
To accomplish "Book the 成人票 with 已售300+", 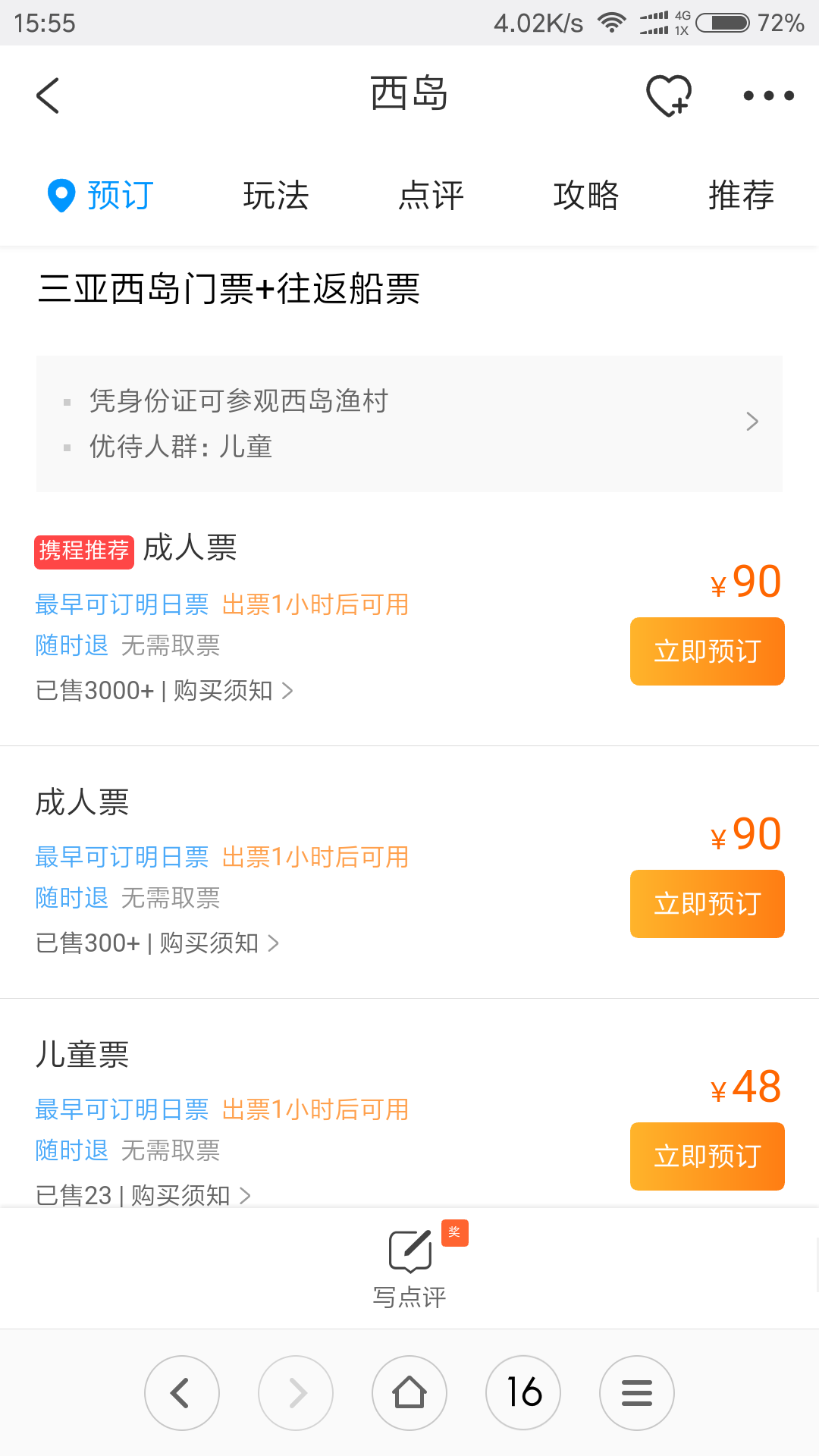I will [707, 904].
